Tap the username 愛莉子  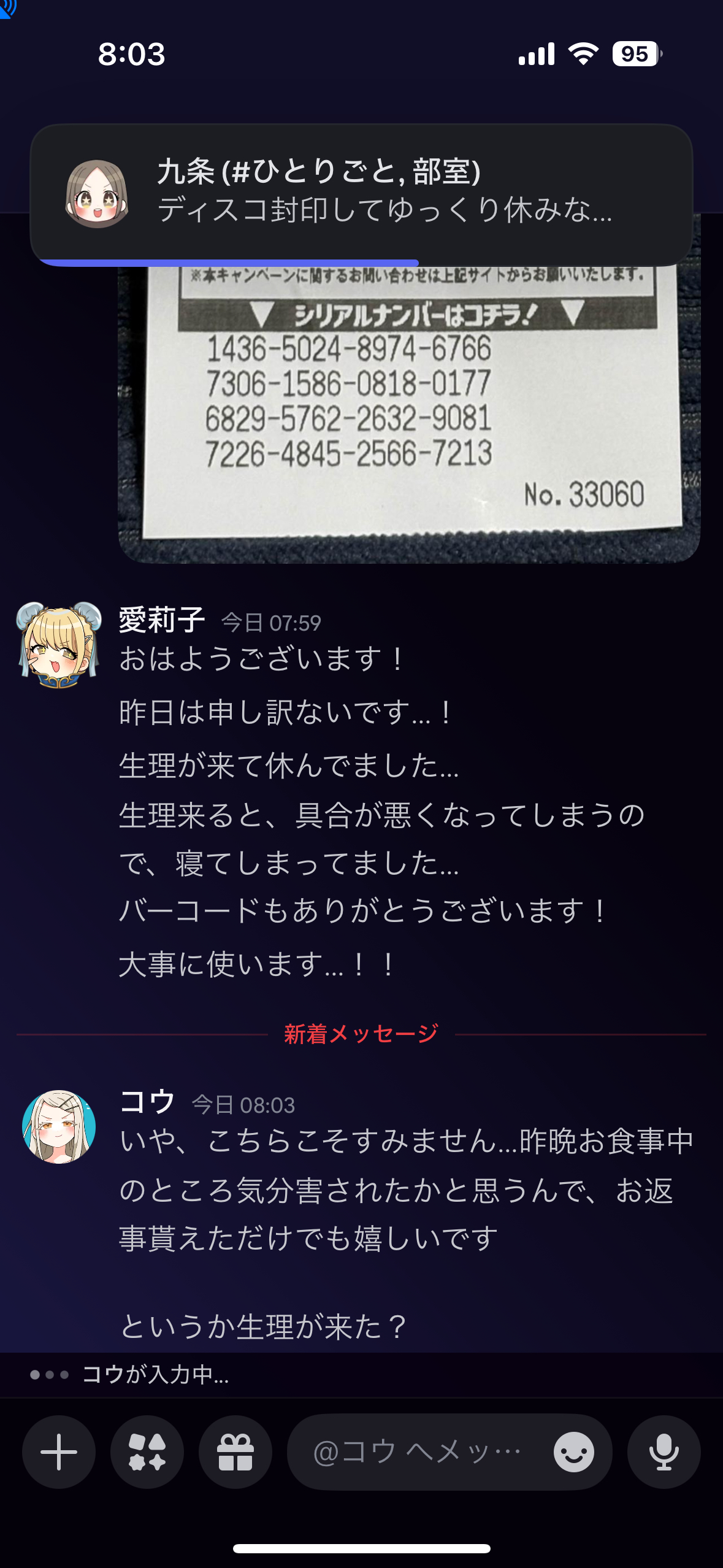(162, 620)
